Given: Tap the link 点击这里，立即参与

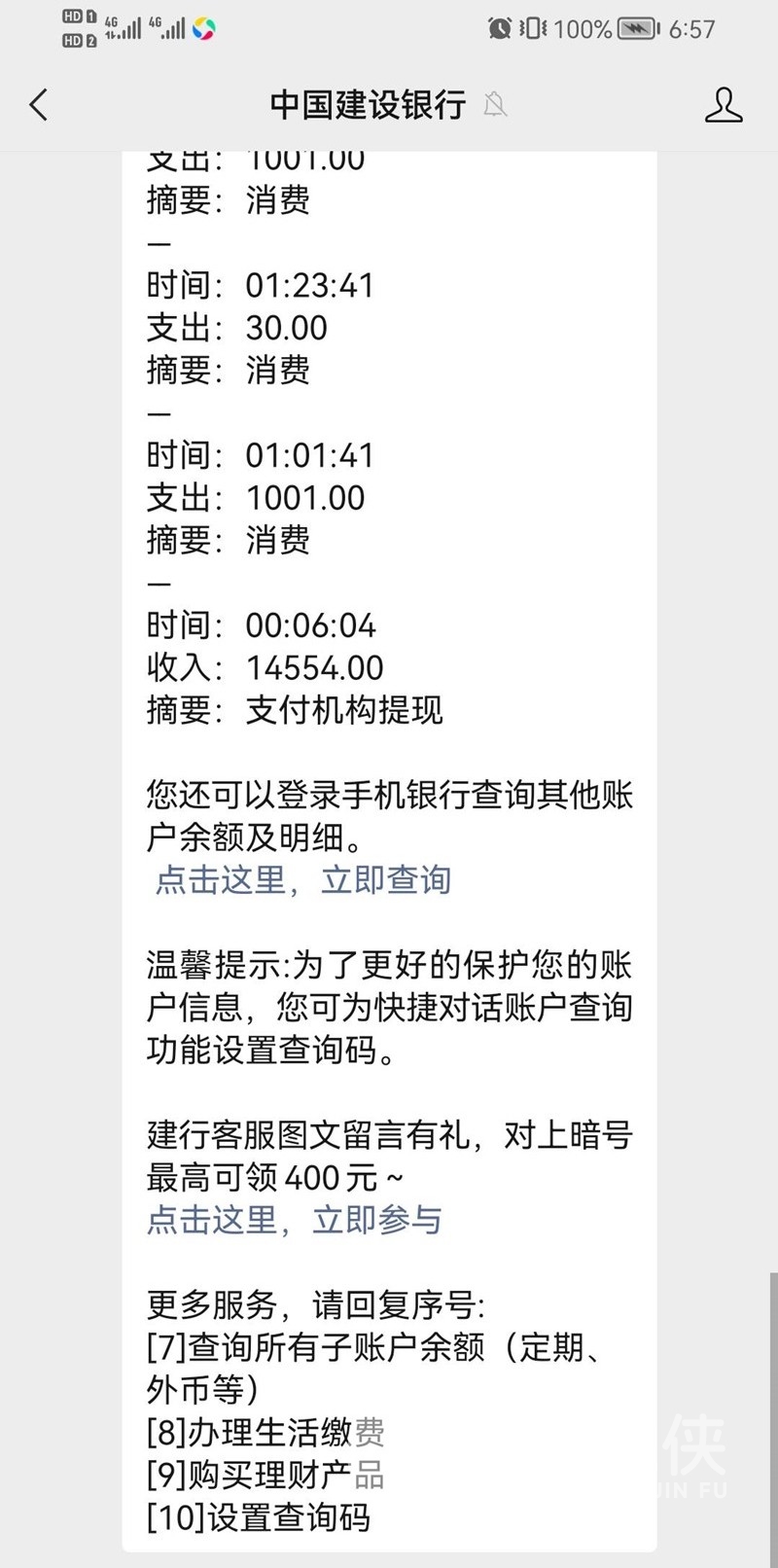Looking at the screenshot, I should [295, 1219].
